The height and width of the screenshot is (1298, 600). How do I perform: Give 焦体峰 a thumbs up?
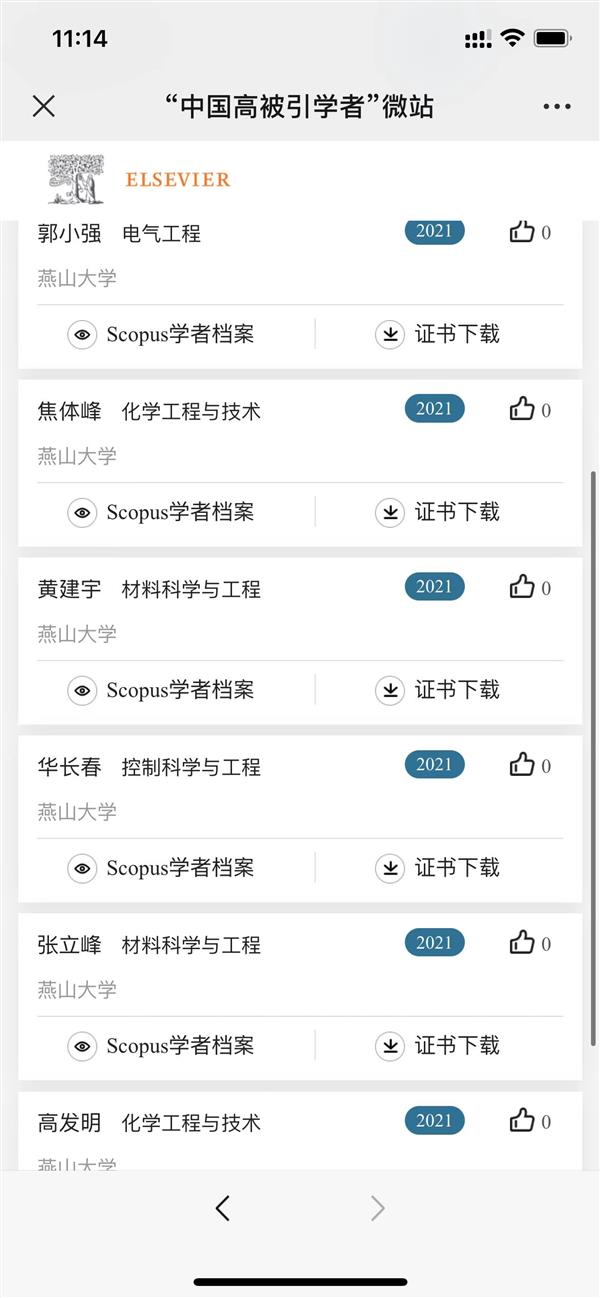click(x=523, y=409)
